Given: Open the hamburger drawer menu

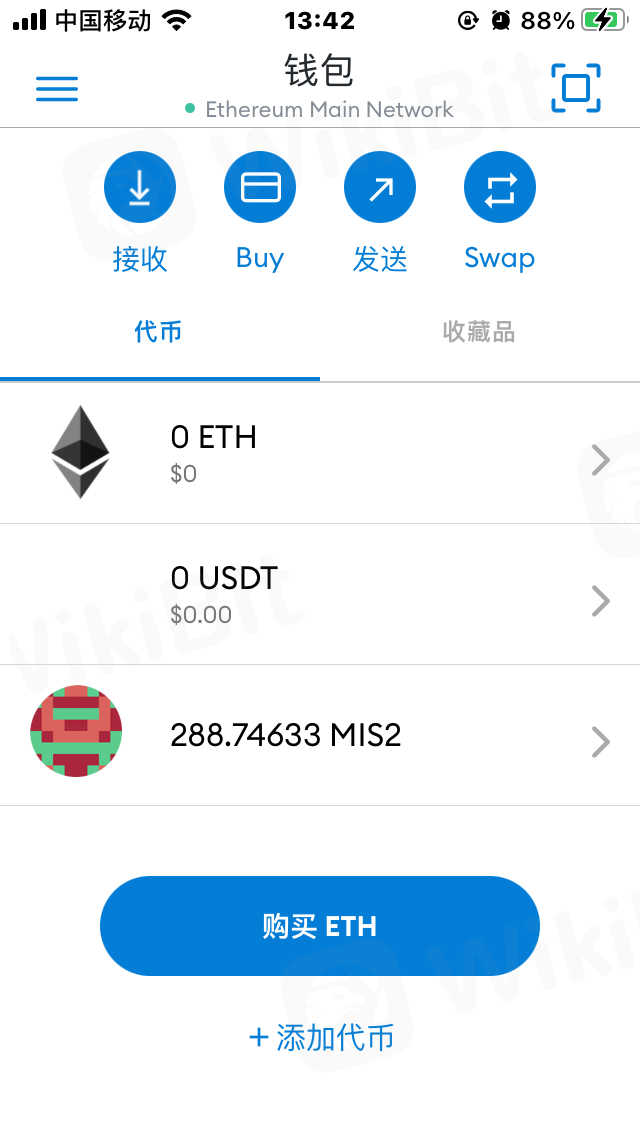Looking at the screenshot, I should [x=57, y=89].
